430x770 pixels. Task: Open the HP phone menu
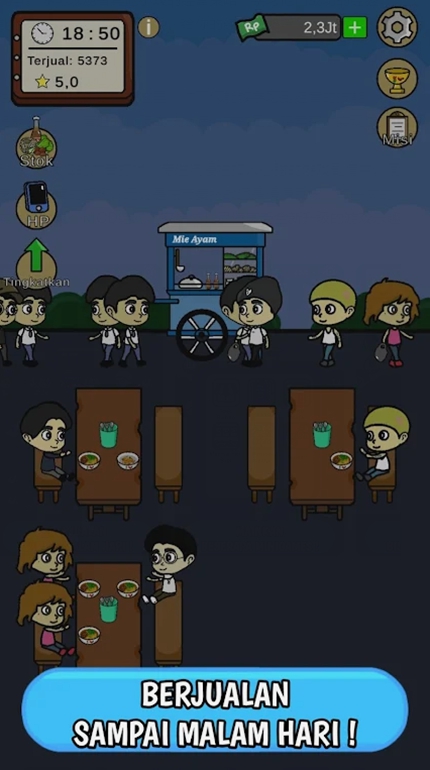click(x=36, y=205)
